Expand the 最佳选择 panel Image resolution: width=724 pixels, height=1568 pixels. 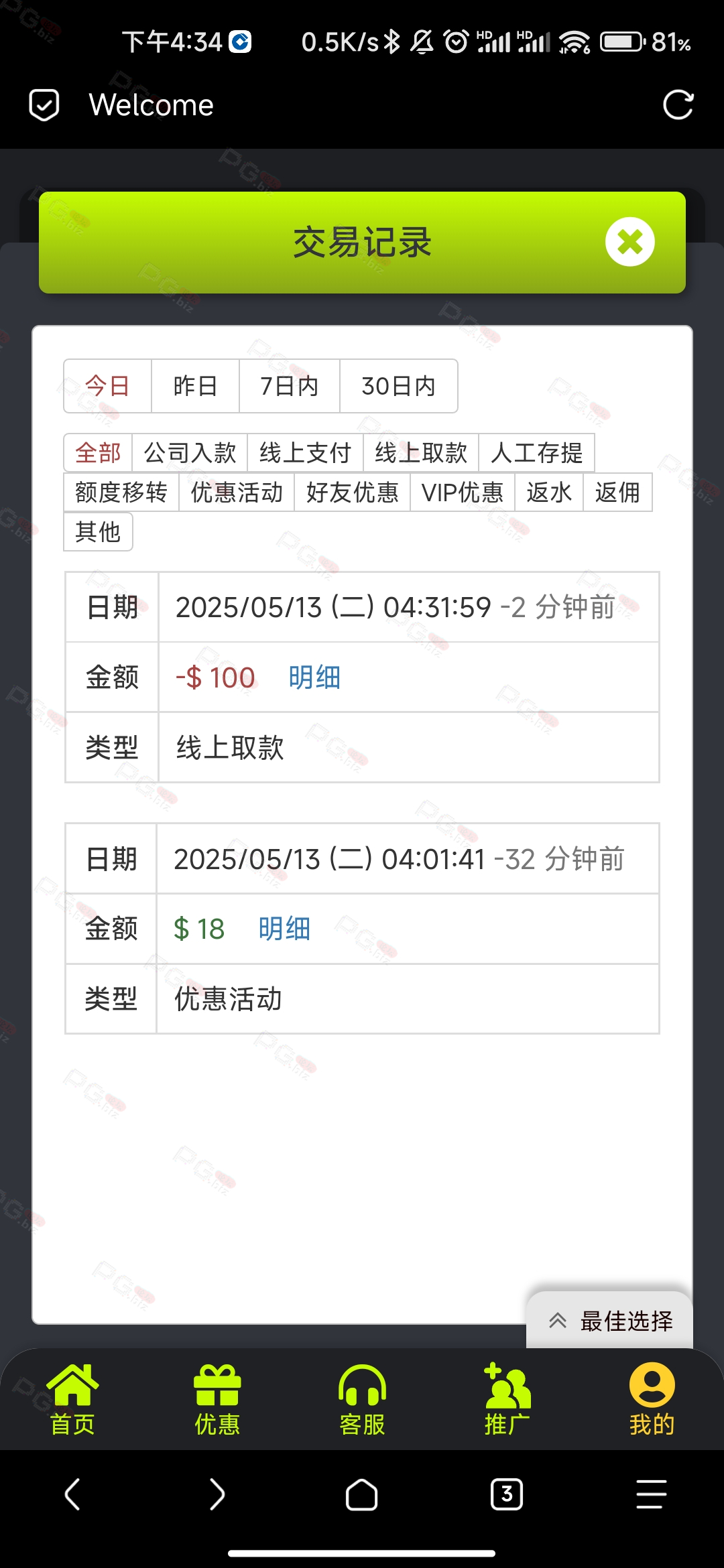[x=610, y=1321]
